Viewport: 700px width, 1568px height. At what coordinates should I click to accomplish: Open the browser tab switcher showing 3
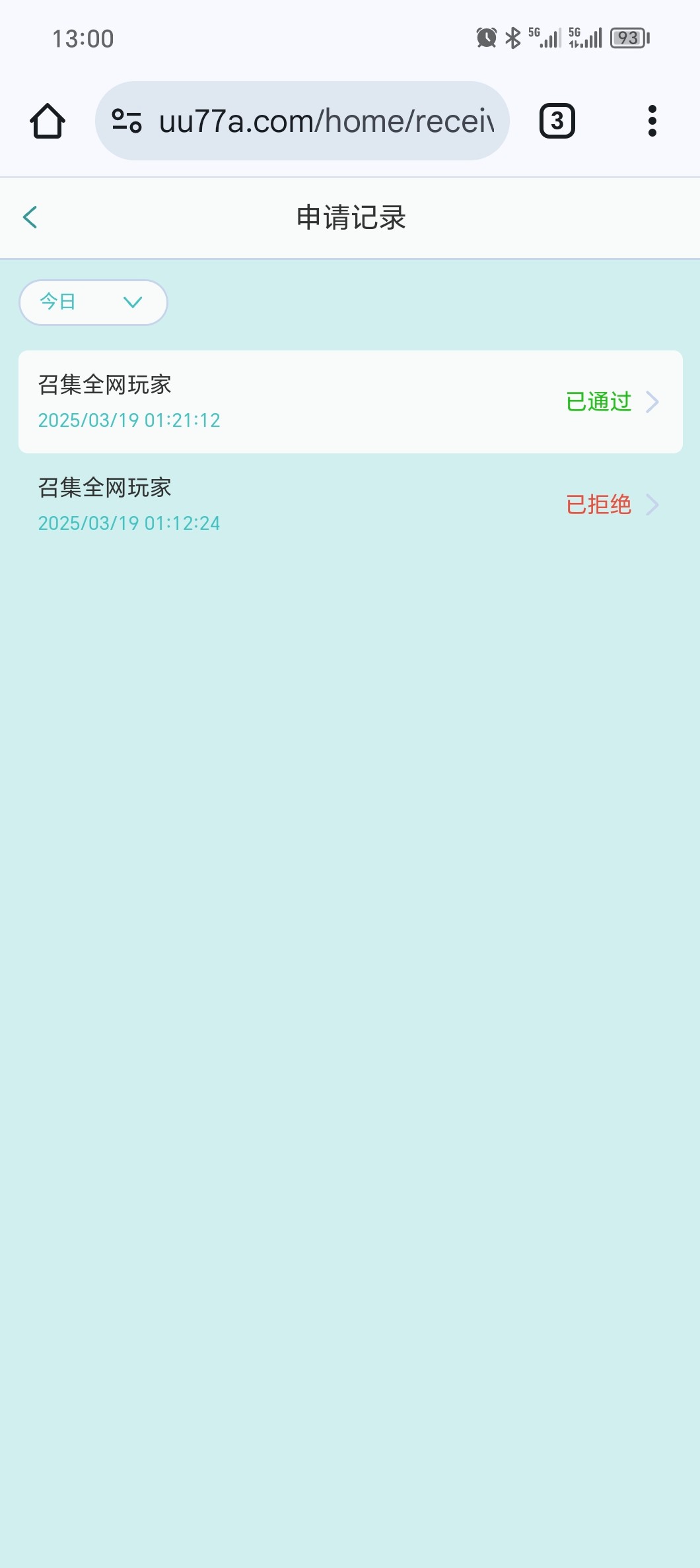pos(557,121)
